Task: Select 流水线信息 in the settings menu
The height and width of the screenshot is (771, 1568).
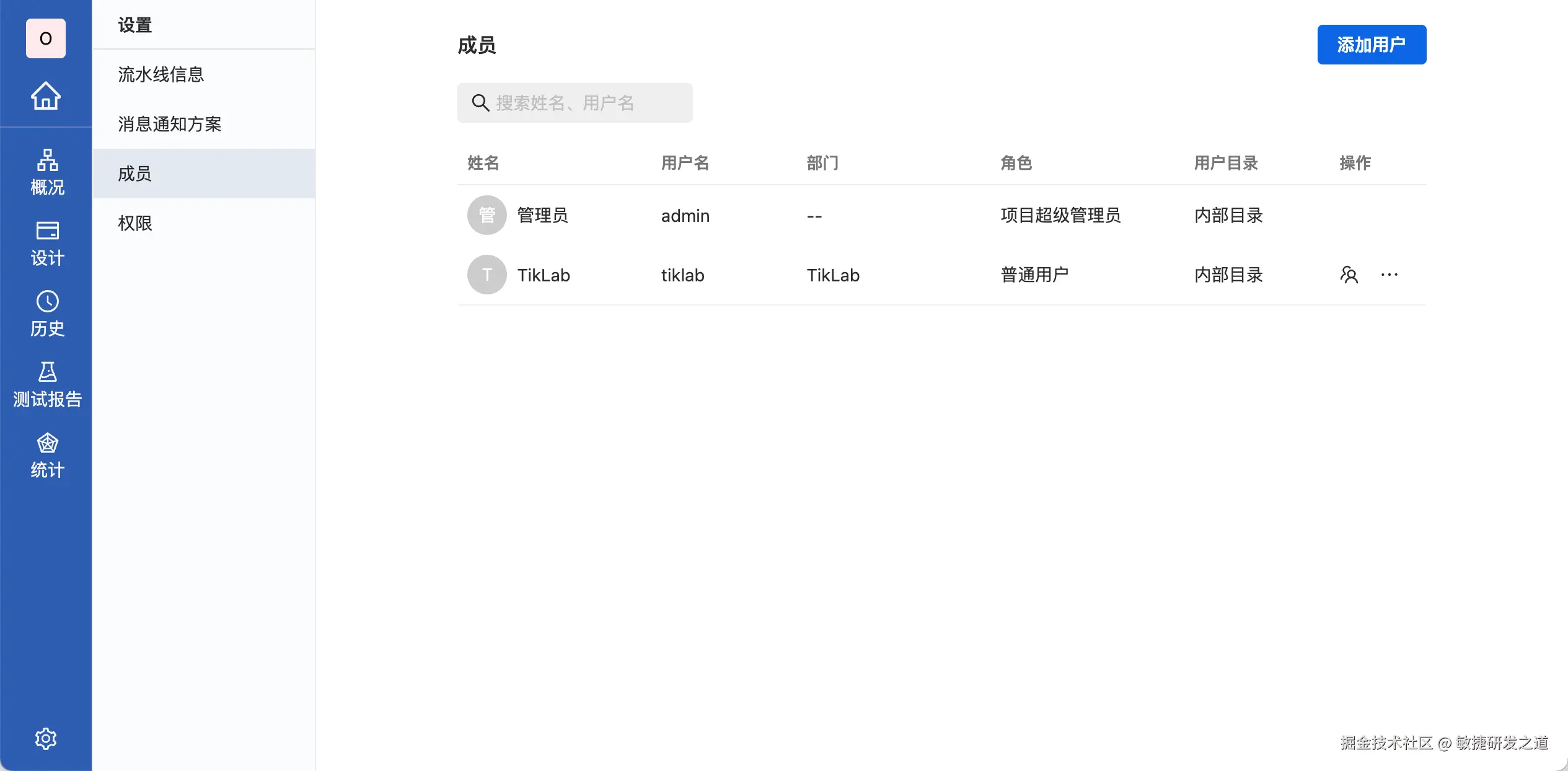Action: [161, 74]
